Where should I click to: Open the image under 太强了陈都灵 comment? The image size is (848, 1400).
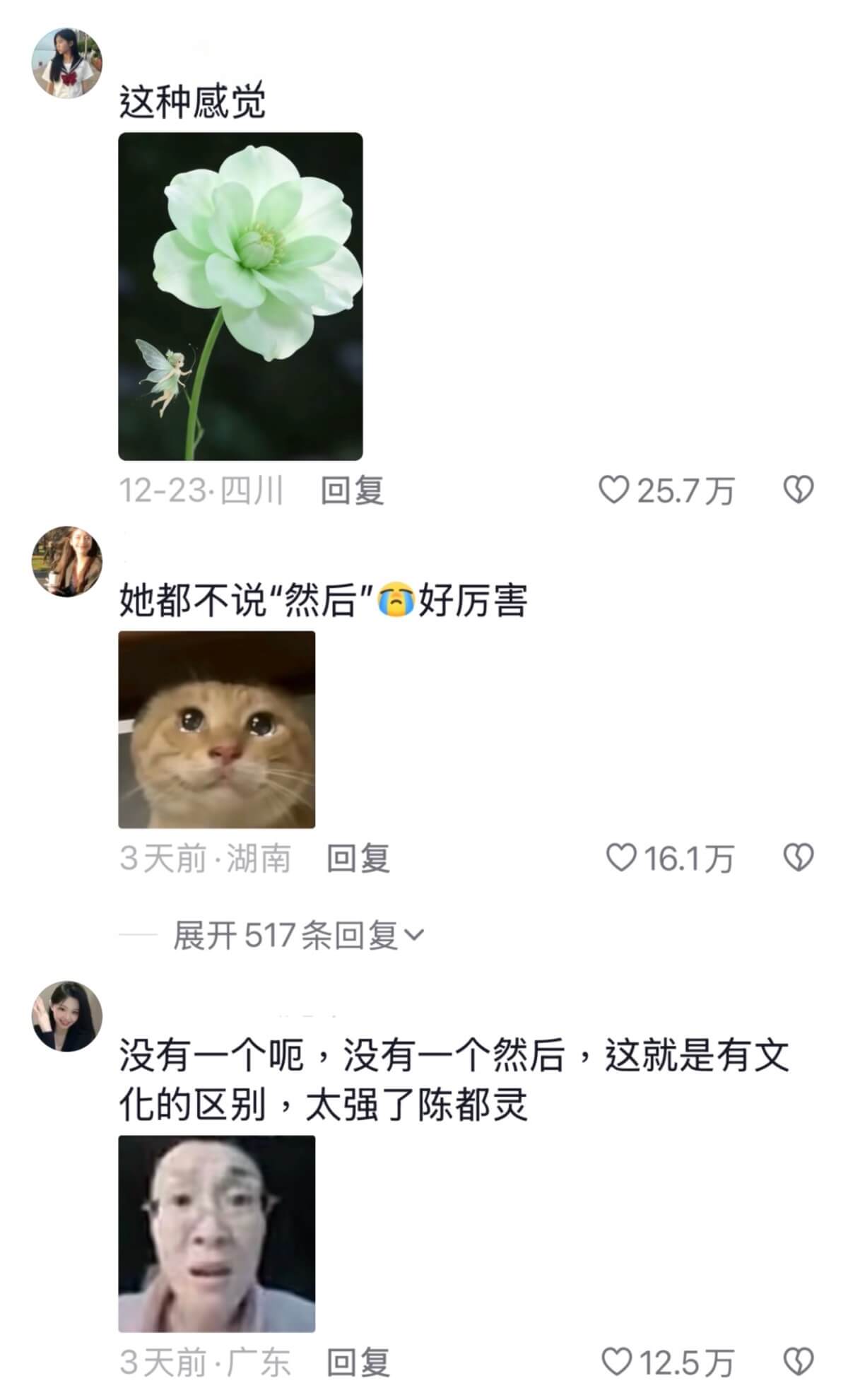point(216,1233)
